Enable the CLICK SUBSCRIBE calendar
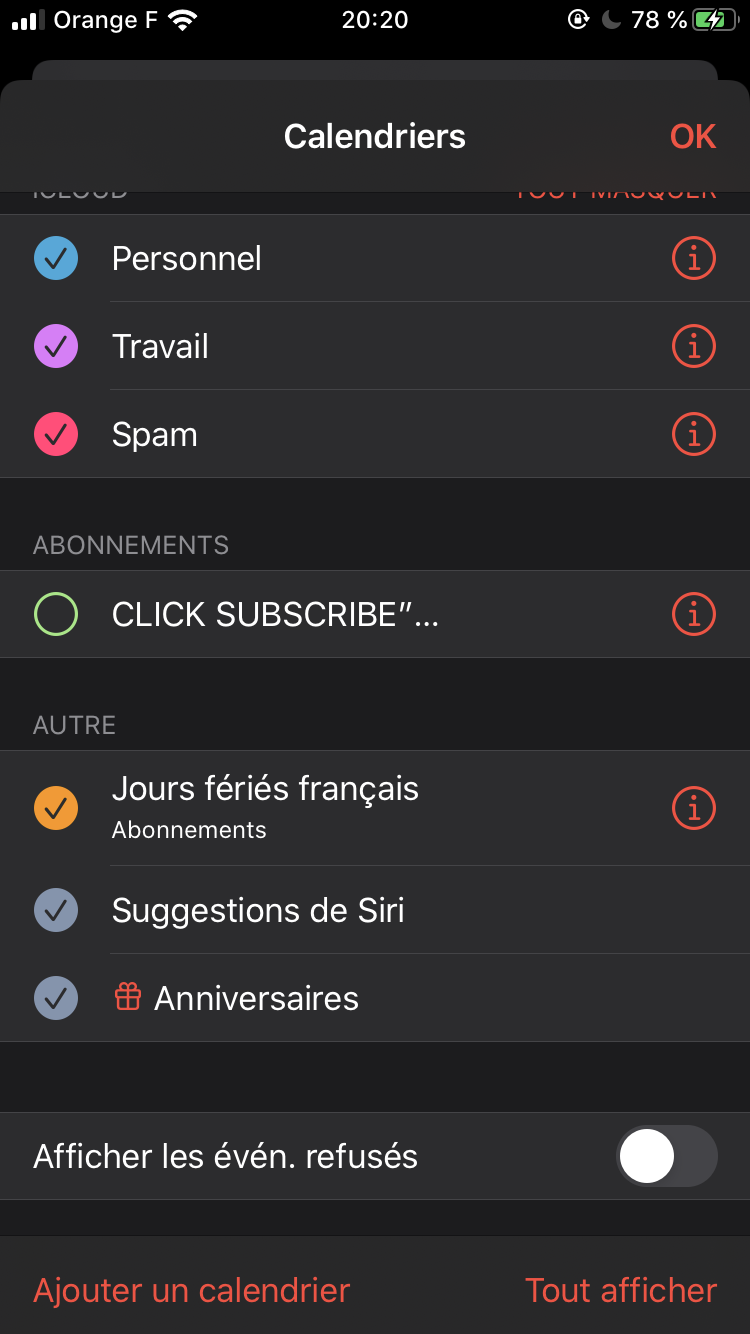This screenshot has width=750, height=1334. [x=56, y=614]
